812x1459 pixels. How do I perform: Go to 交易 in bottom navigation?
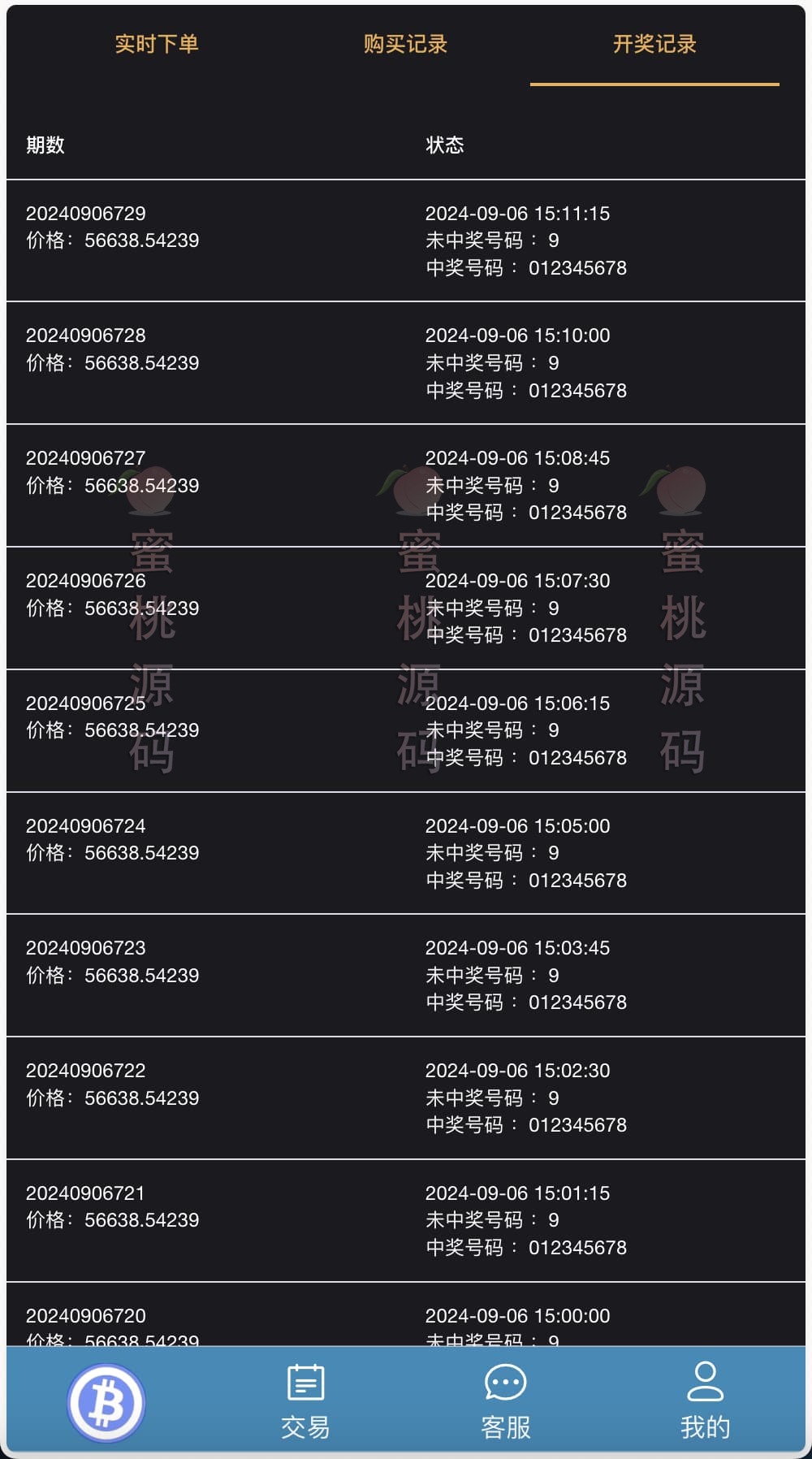tap(305, 1402)
